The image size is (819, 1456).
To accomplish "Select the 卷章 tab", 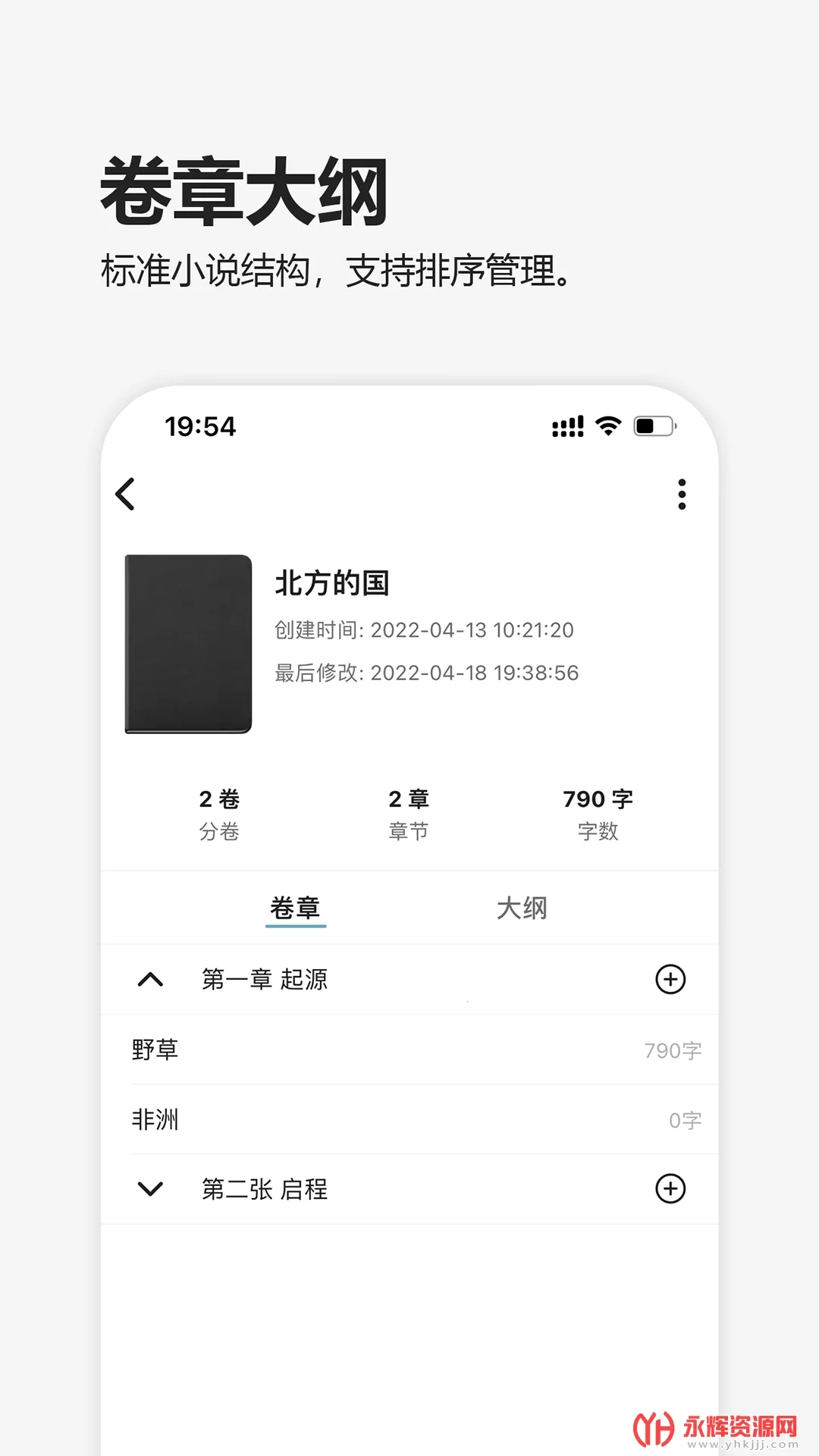I will pos(296,907).
